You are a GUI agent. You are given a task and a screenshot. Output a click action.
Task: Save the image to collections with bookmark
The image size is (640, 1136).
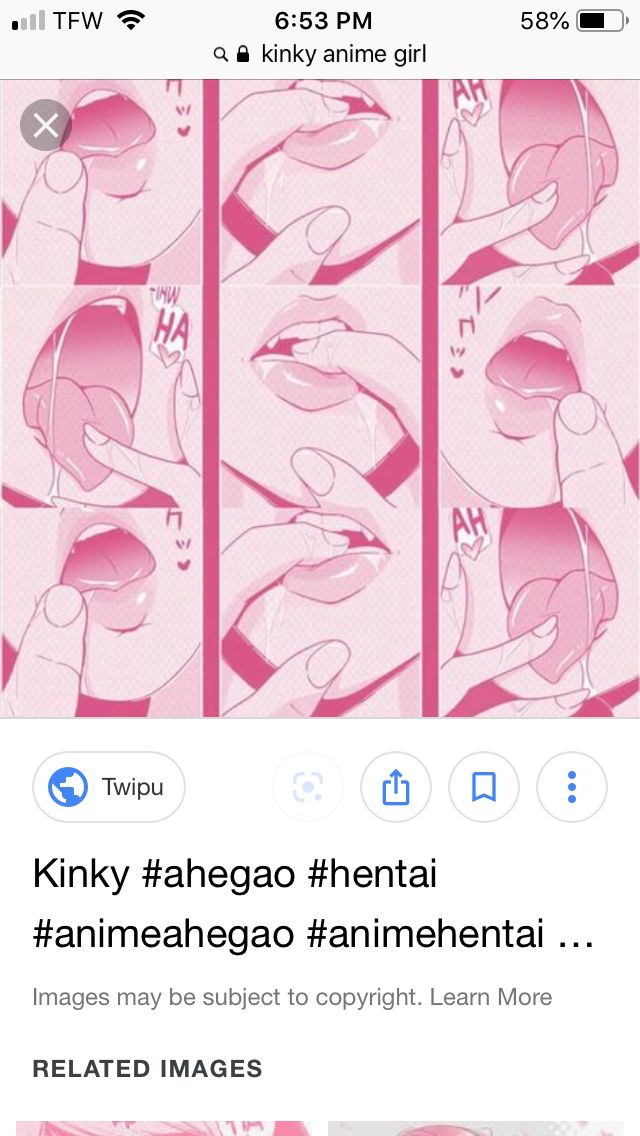[483, 787]
